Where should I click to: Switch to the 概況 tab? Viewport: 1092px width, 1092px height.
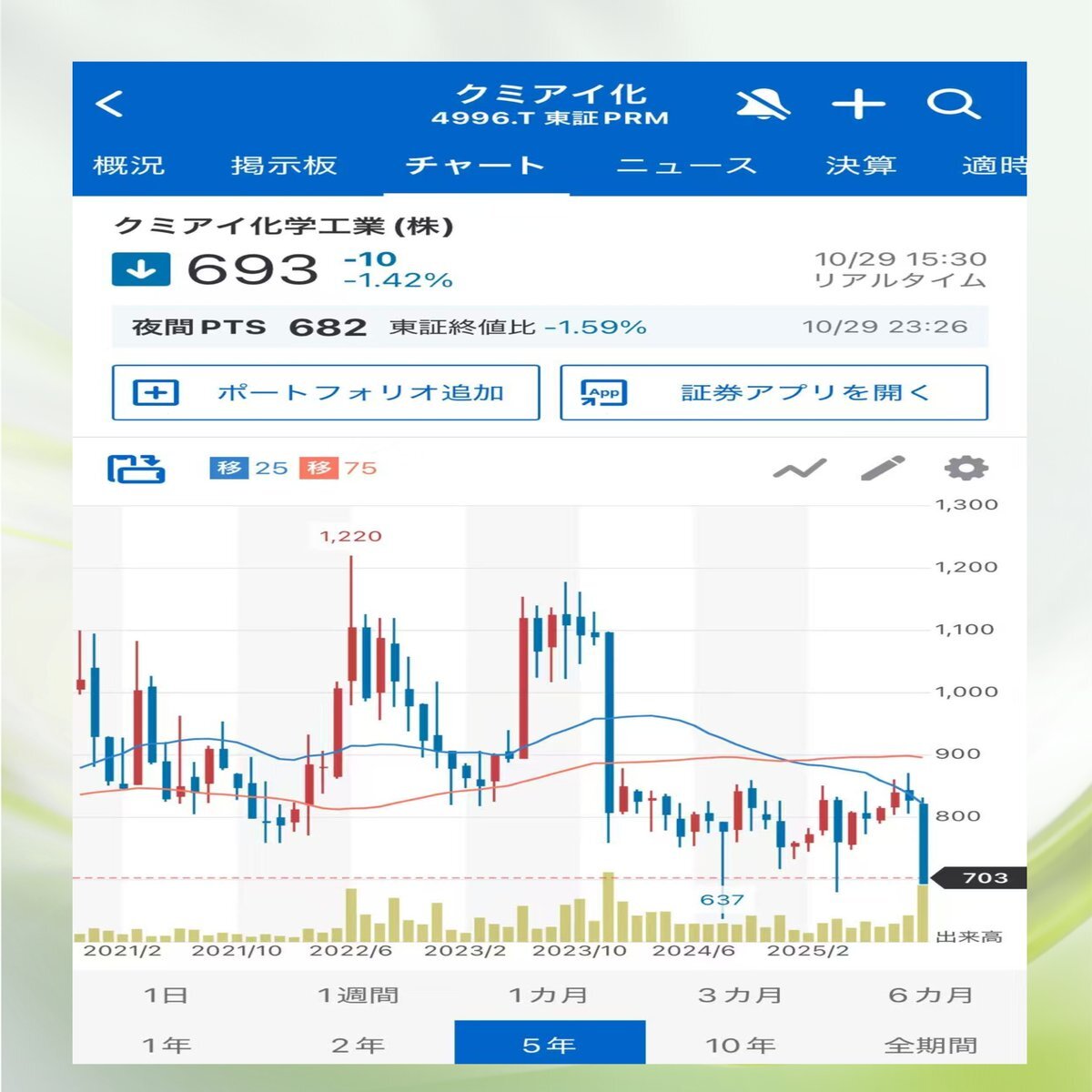128,165
